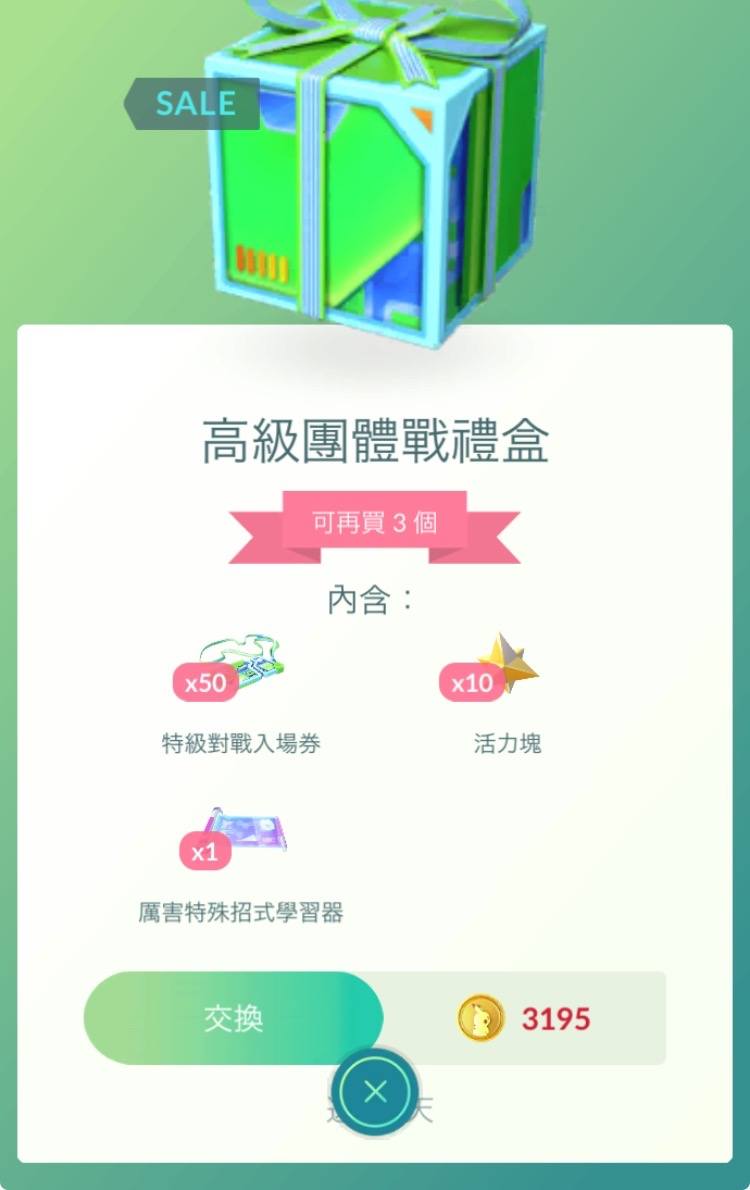This screenshot has width=750, height=1190.
Task: Close the gift box details dialog
Action: pyautogui.click(x=375, y=1093)
